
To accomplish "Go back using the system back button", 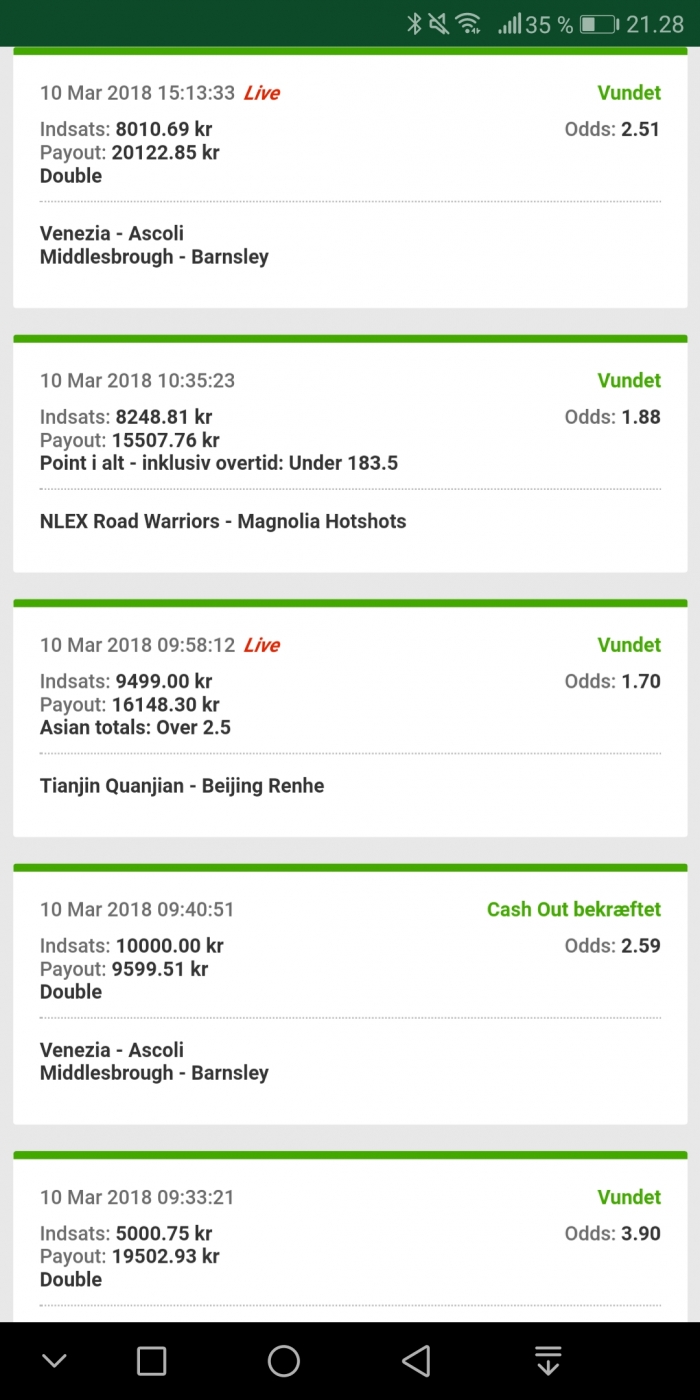I will (416, 1361).
